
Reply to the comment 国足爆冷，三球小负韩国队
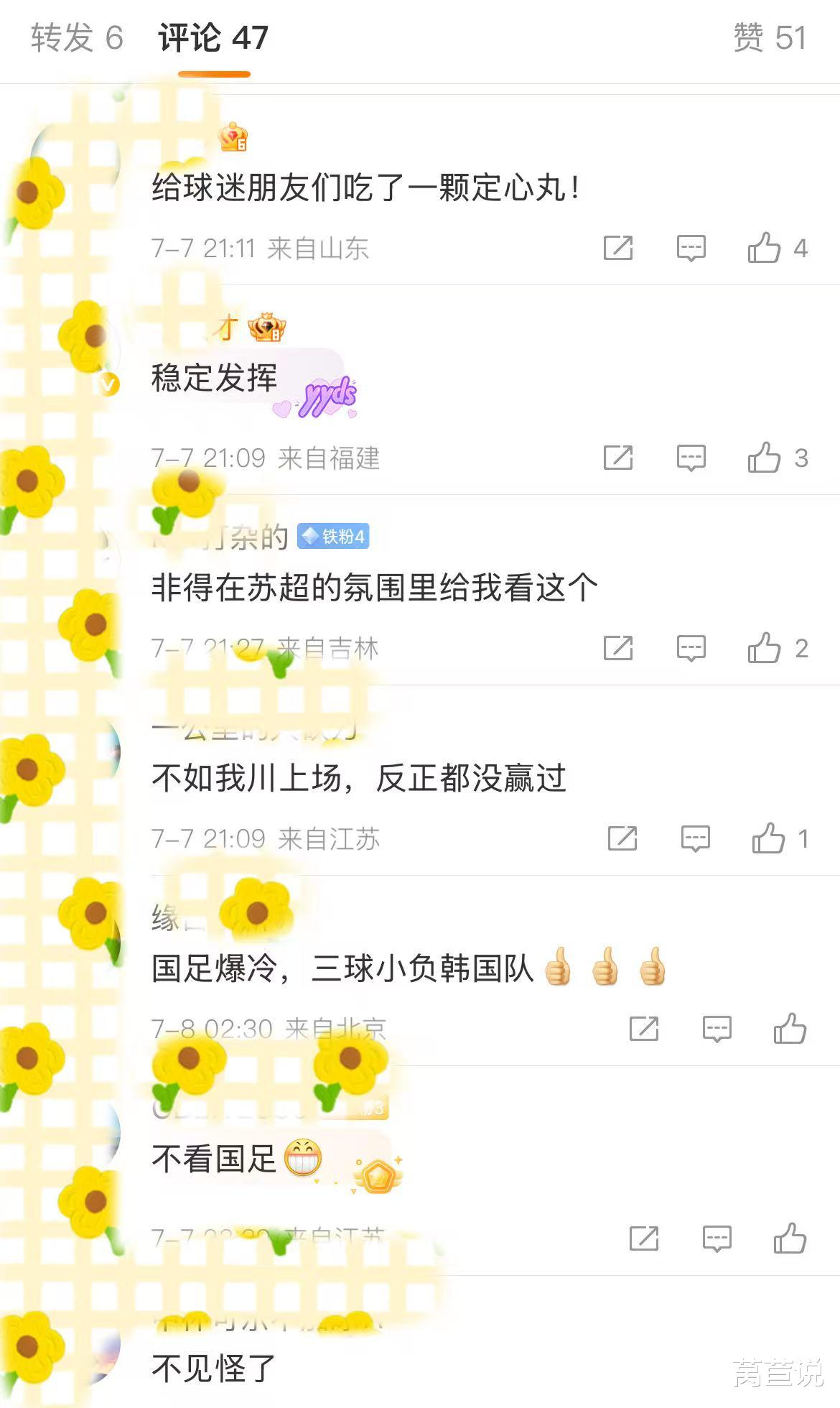click(x=717, y=1029)
